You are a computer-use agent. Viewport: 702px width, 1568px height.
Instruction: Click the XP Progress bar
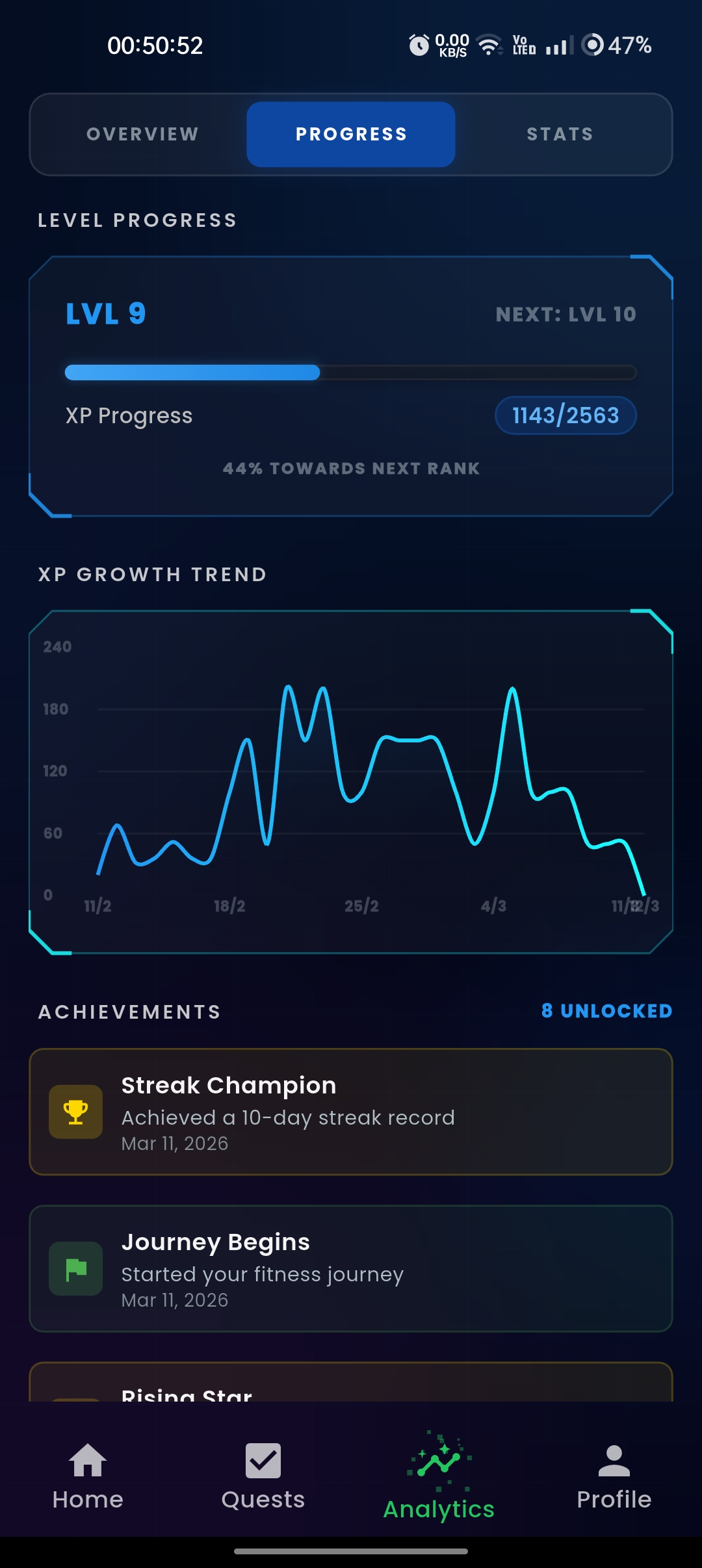pos(350,373)
